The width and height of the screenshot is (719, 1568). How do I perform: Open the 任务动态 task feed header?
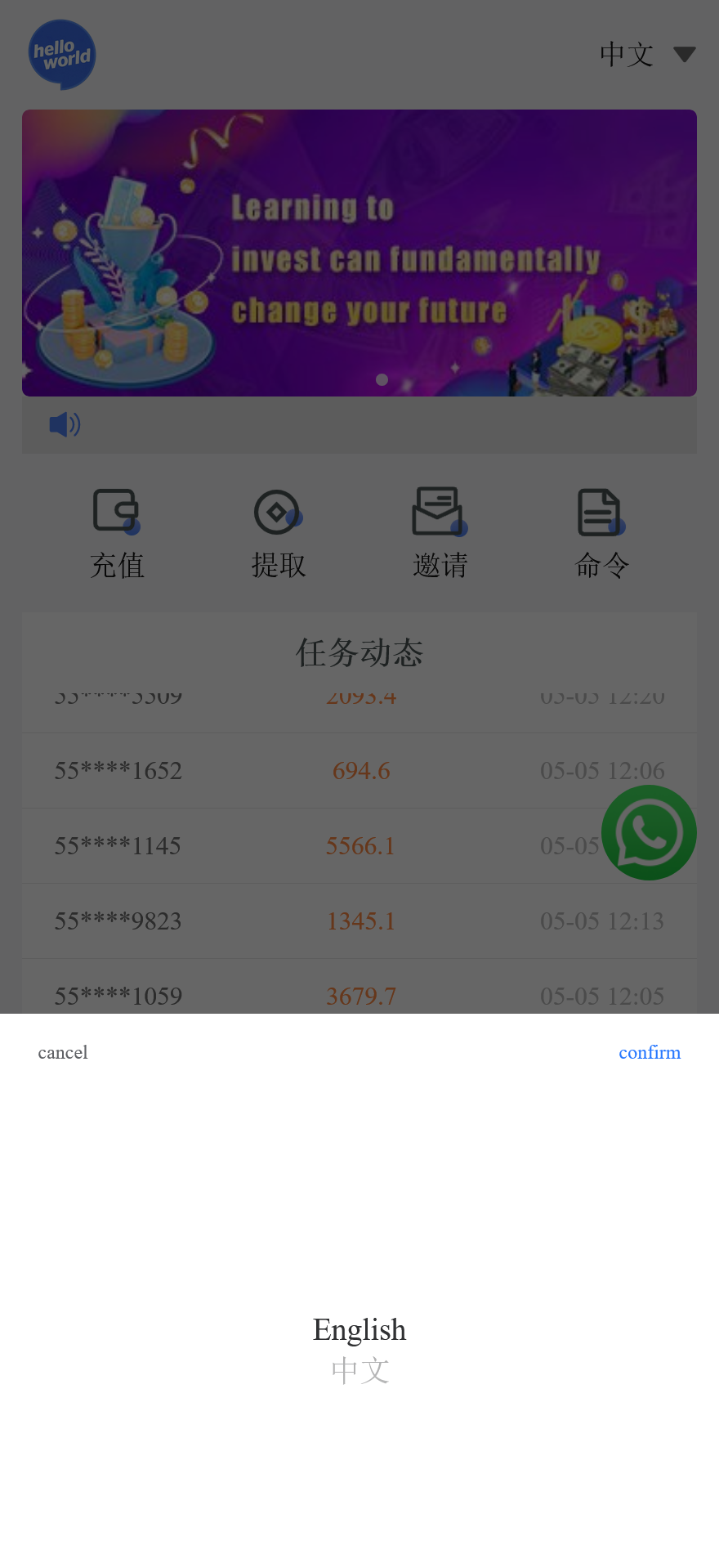359,652
